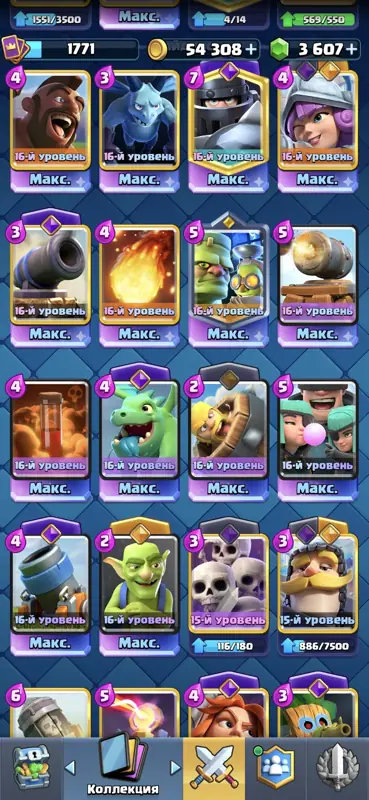This screenshot has width=369, height=800.
Task: Buy gems with the plus button
Action: [351, 49]
